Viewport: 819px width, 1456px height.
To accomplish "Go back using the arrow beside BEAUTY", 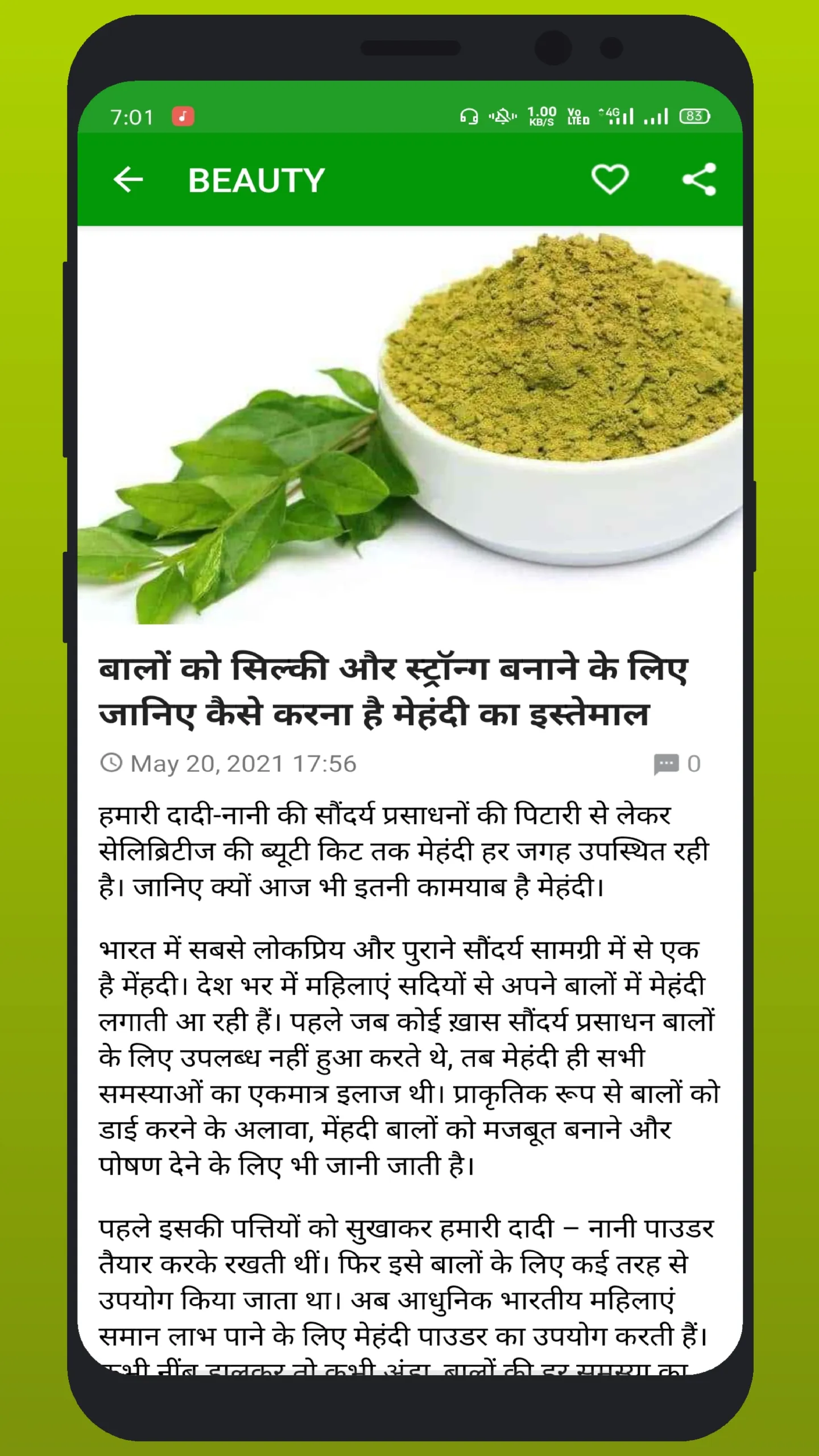I will point(128,180).
